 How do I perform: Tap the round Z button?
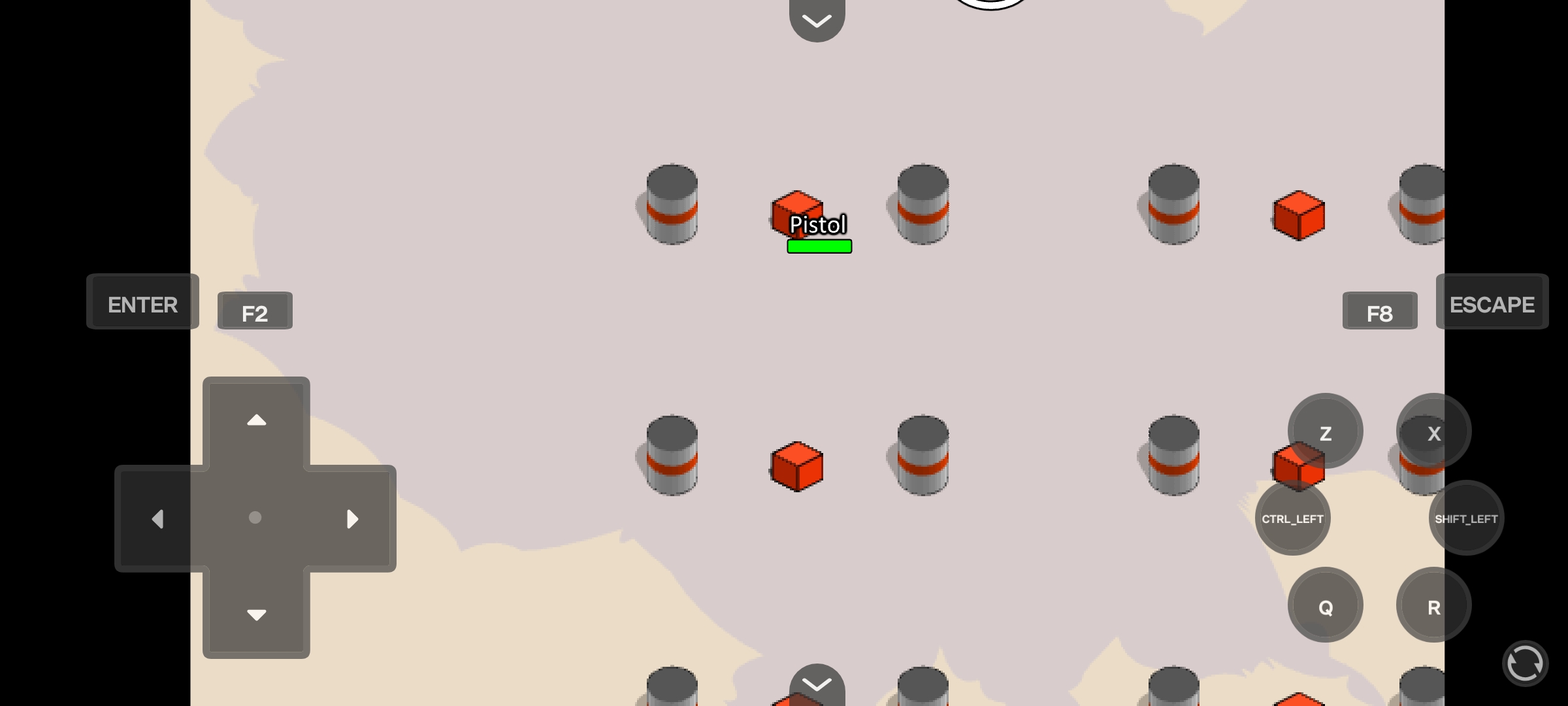click(1326, 431)
